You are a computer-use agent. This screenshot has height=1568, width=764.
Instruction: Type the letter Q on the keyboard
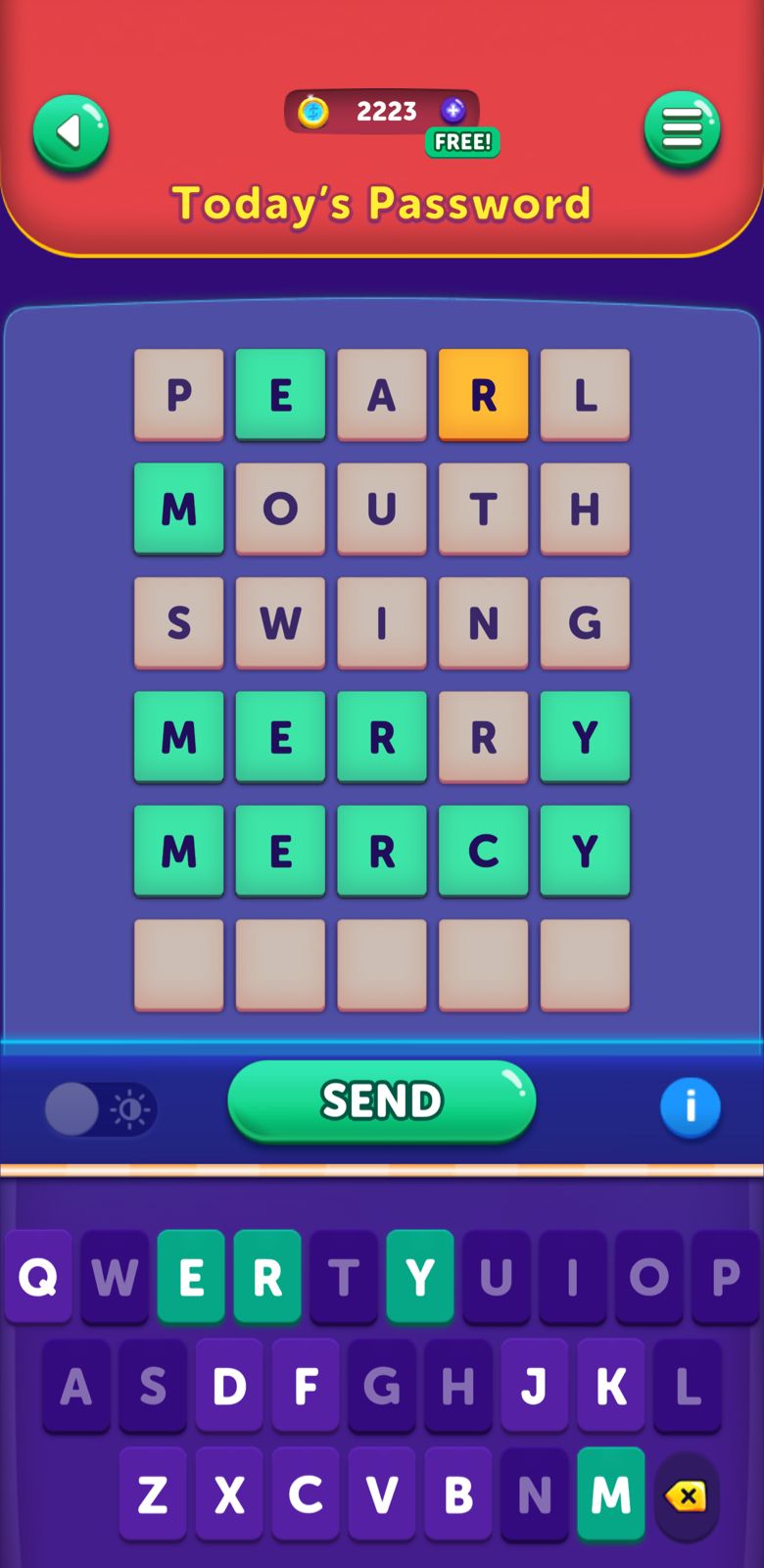coord(38,1277)
